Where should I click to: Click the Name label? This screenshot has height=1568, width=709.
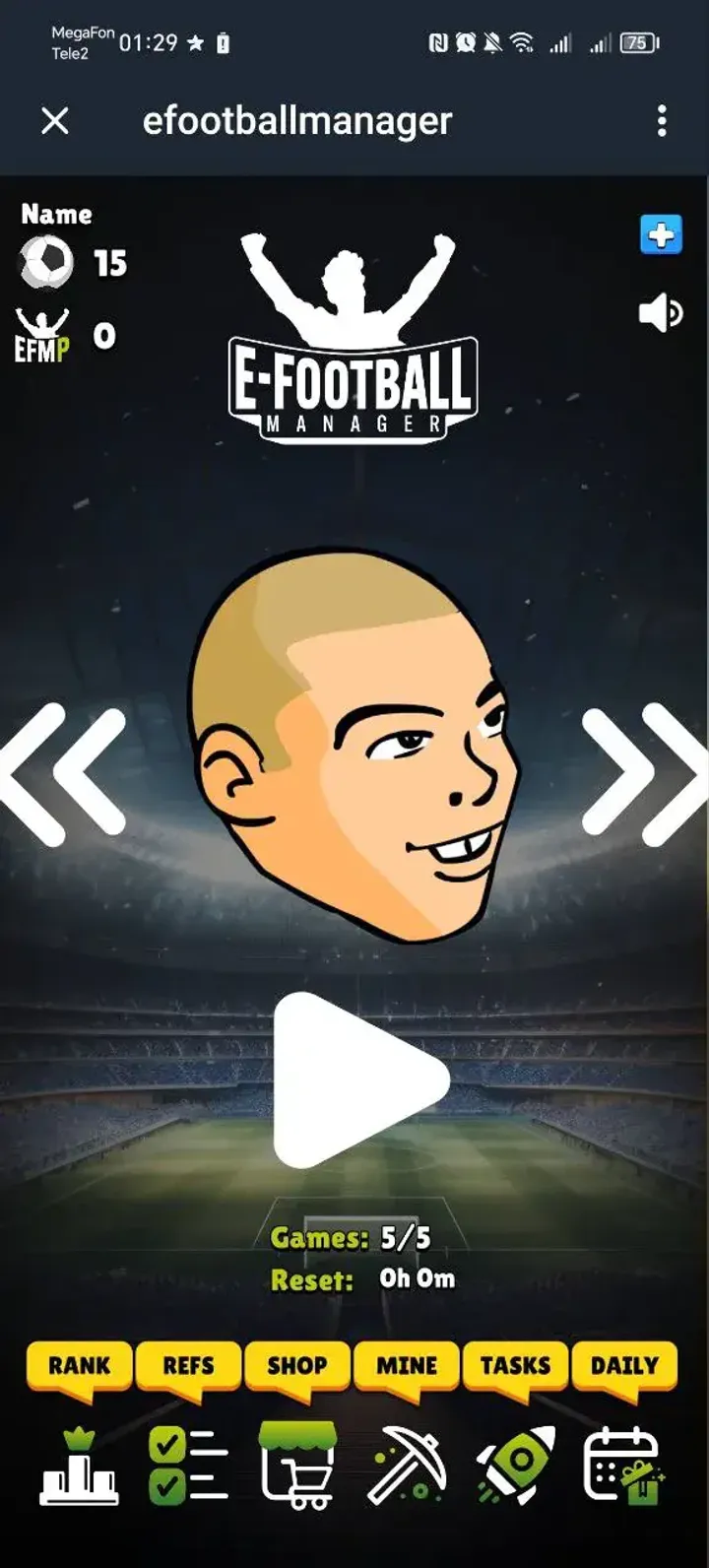[x=55, y=214]
